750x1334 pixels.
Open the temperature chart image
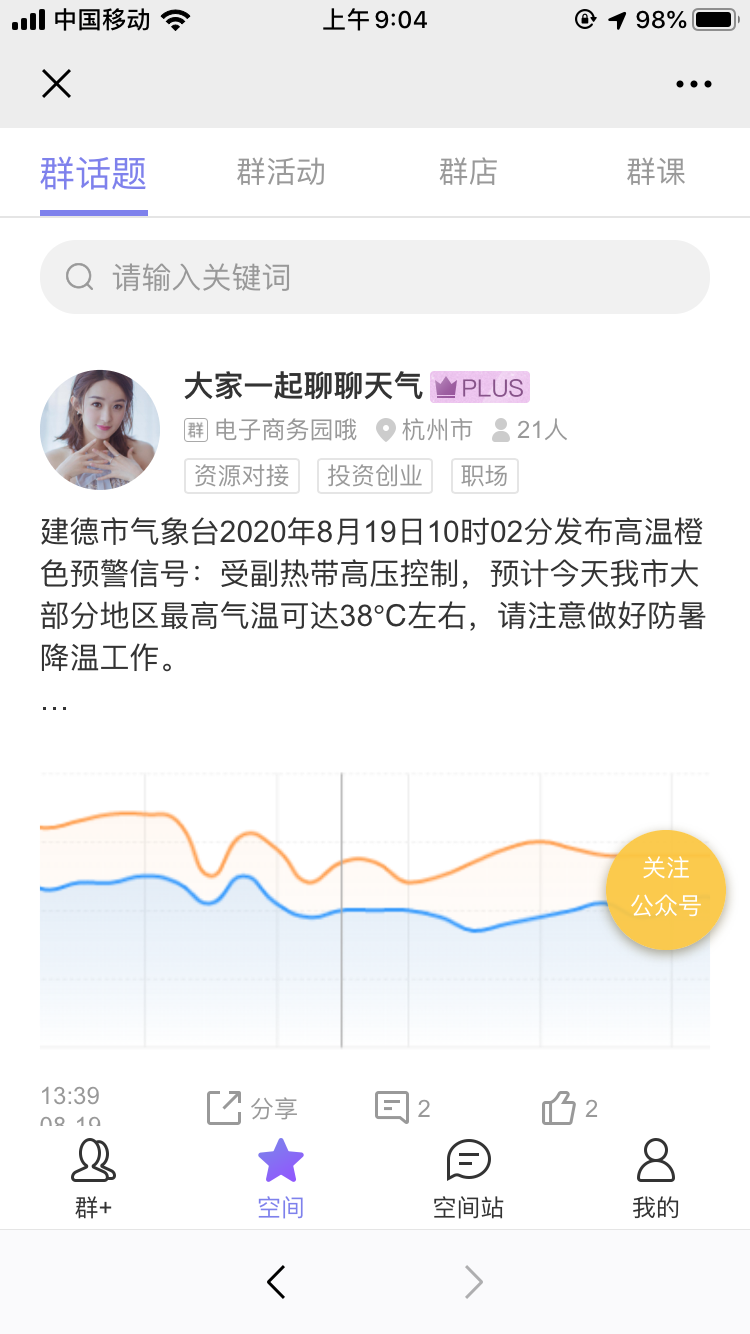pyautogui.click(x=320, y=910)
